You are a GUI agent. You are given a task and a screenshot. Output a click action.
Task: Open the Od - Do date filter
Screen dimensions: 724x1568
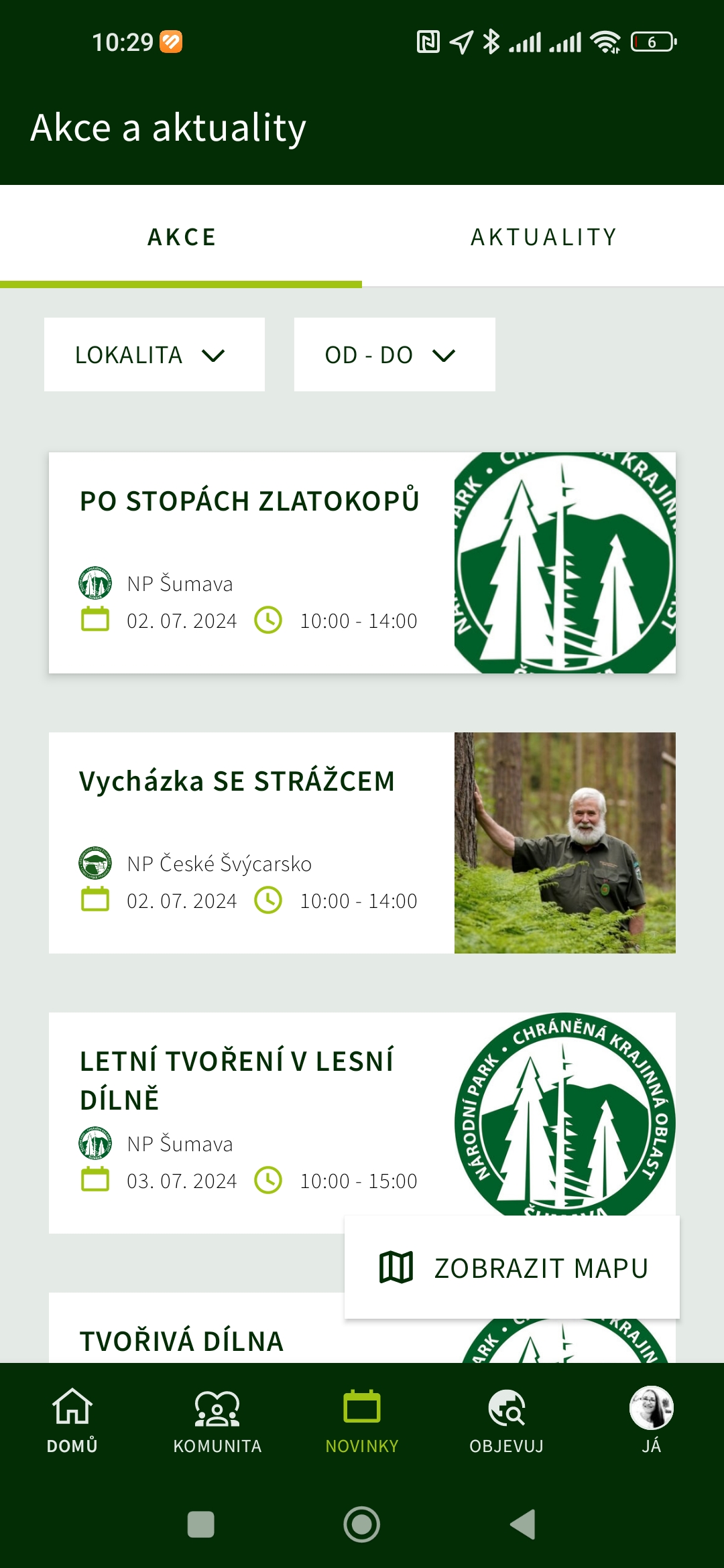[394, 354]
